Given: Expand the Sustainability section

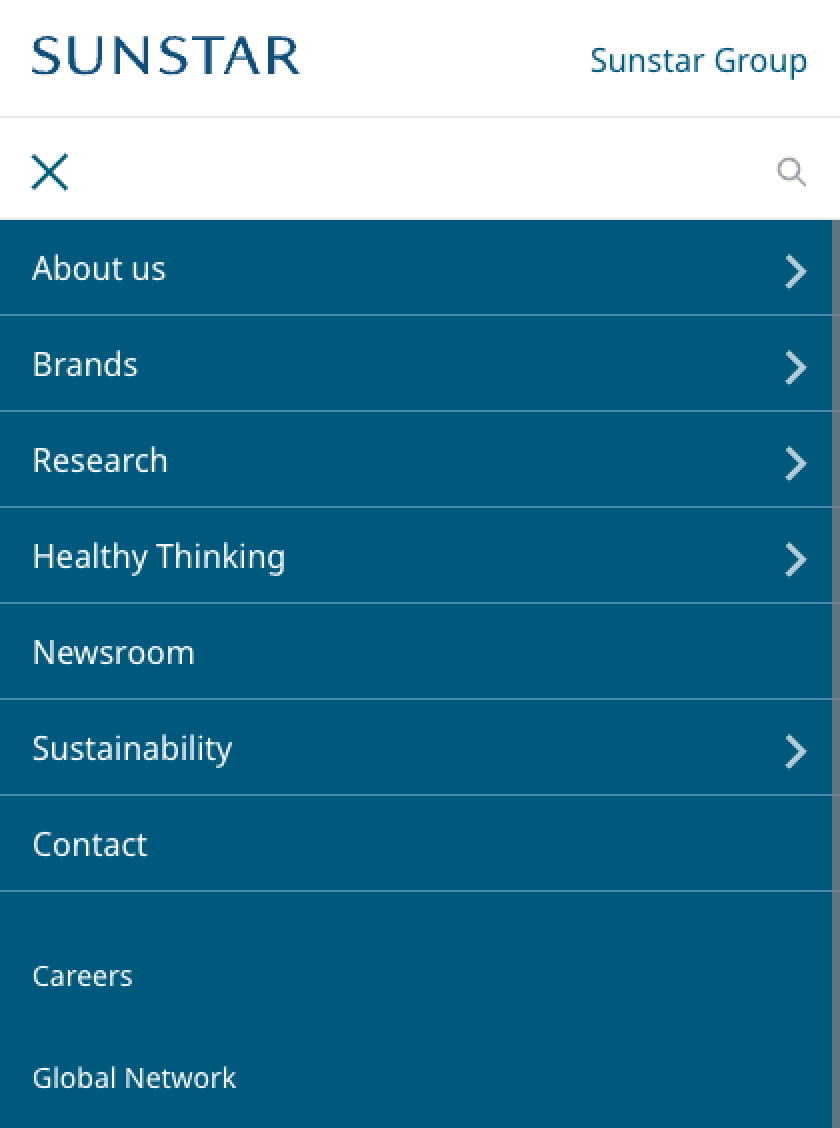Looking at the screenshot, I should tap(795, 750).
